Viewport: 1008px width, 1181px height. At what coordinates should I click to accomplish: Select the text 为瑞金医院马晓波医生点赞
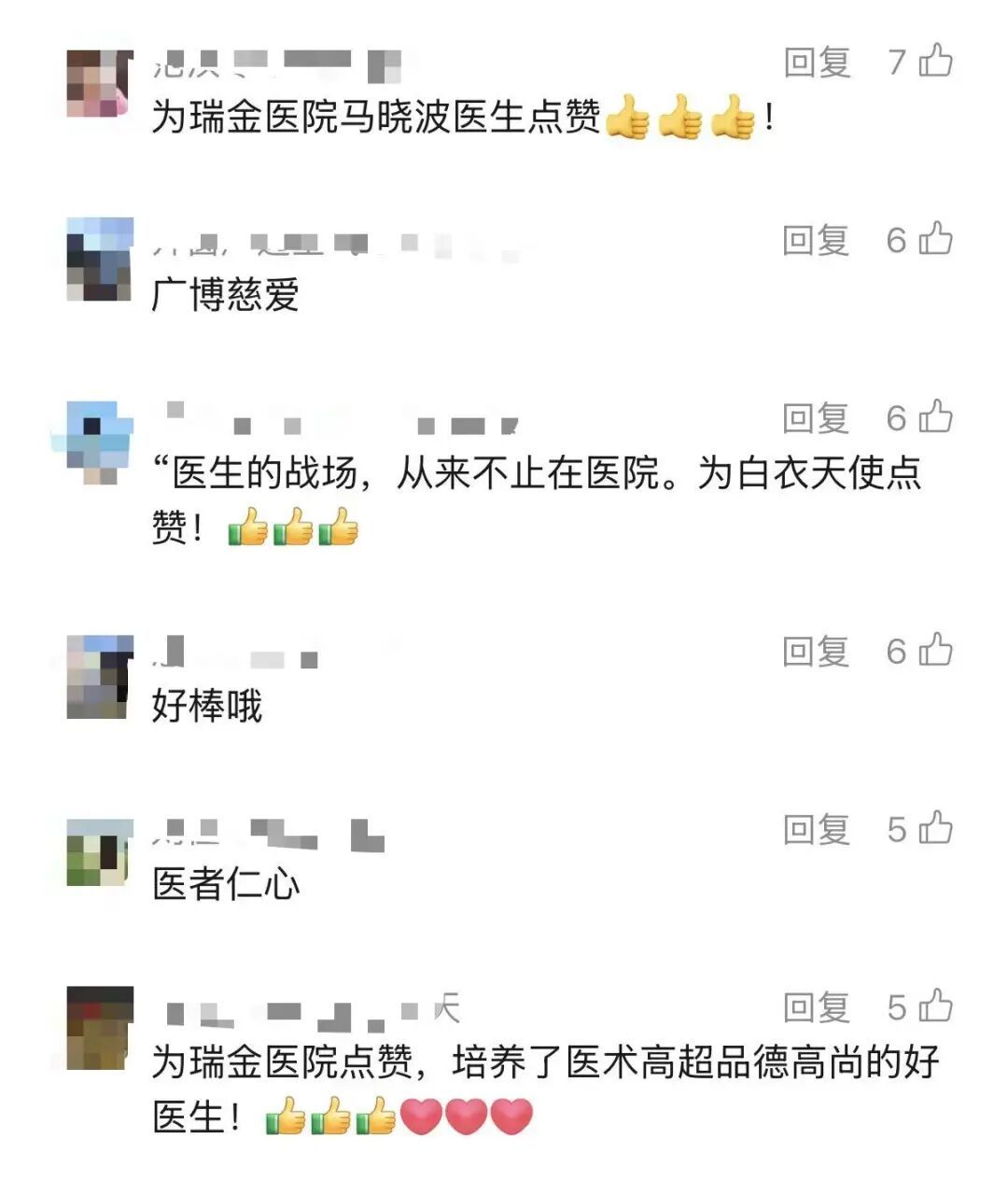[373, 117]
